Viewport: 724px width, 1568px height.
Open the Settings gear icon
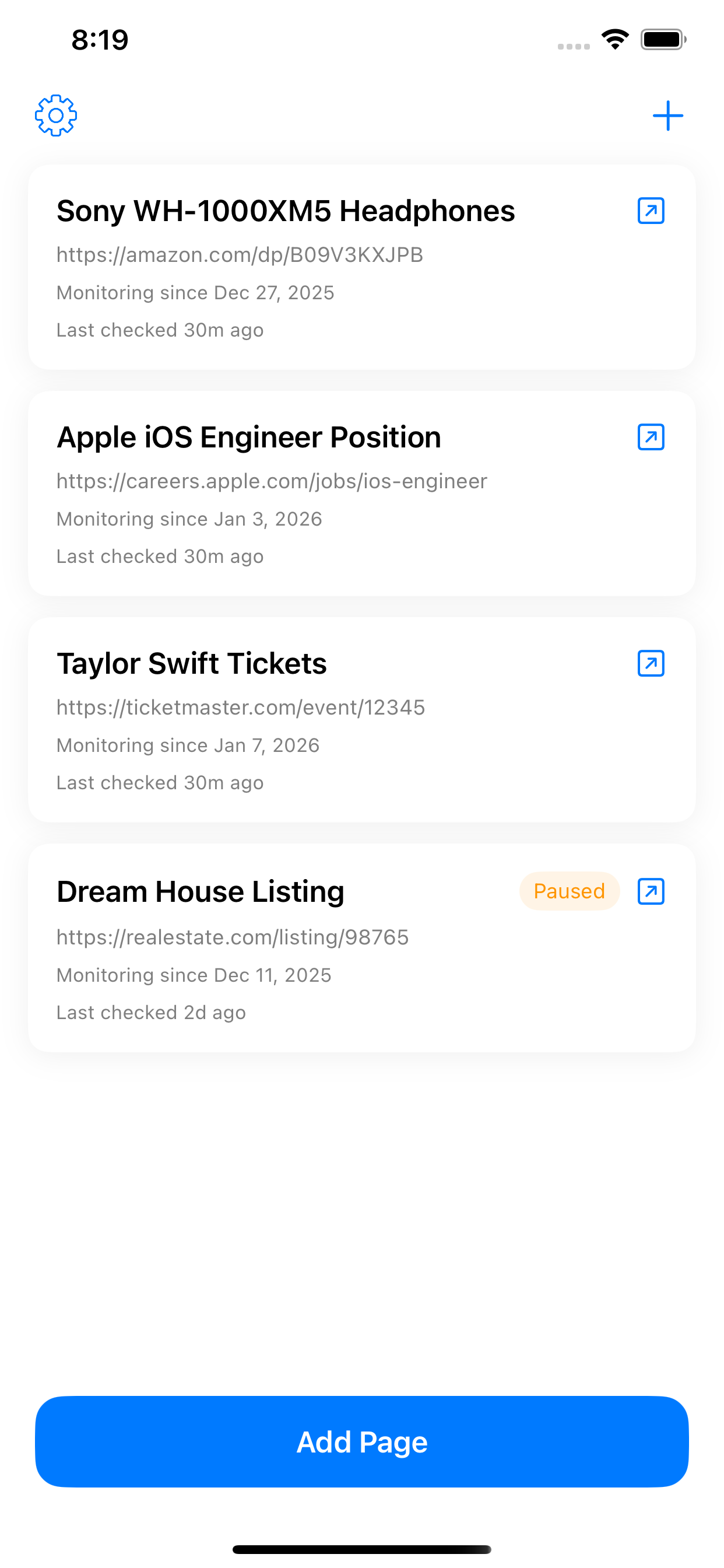pyautogui.click(x=56, y=116)
